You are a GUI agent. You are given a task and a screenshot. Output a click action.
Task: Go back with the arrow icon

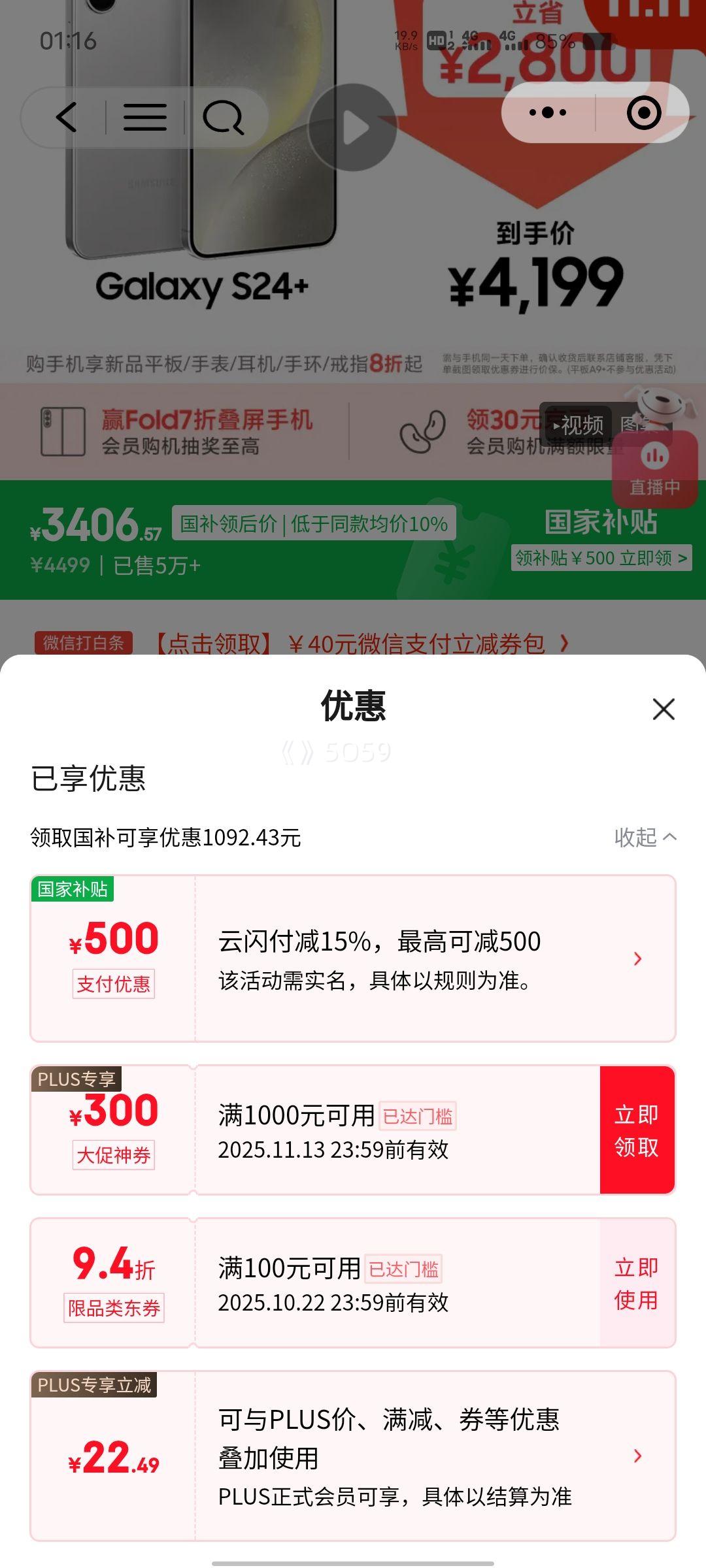66,118
